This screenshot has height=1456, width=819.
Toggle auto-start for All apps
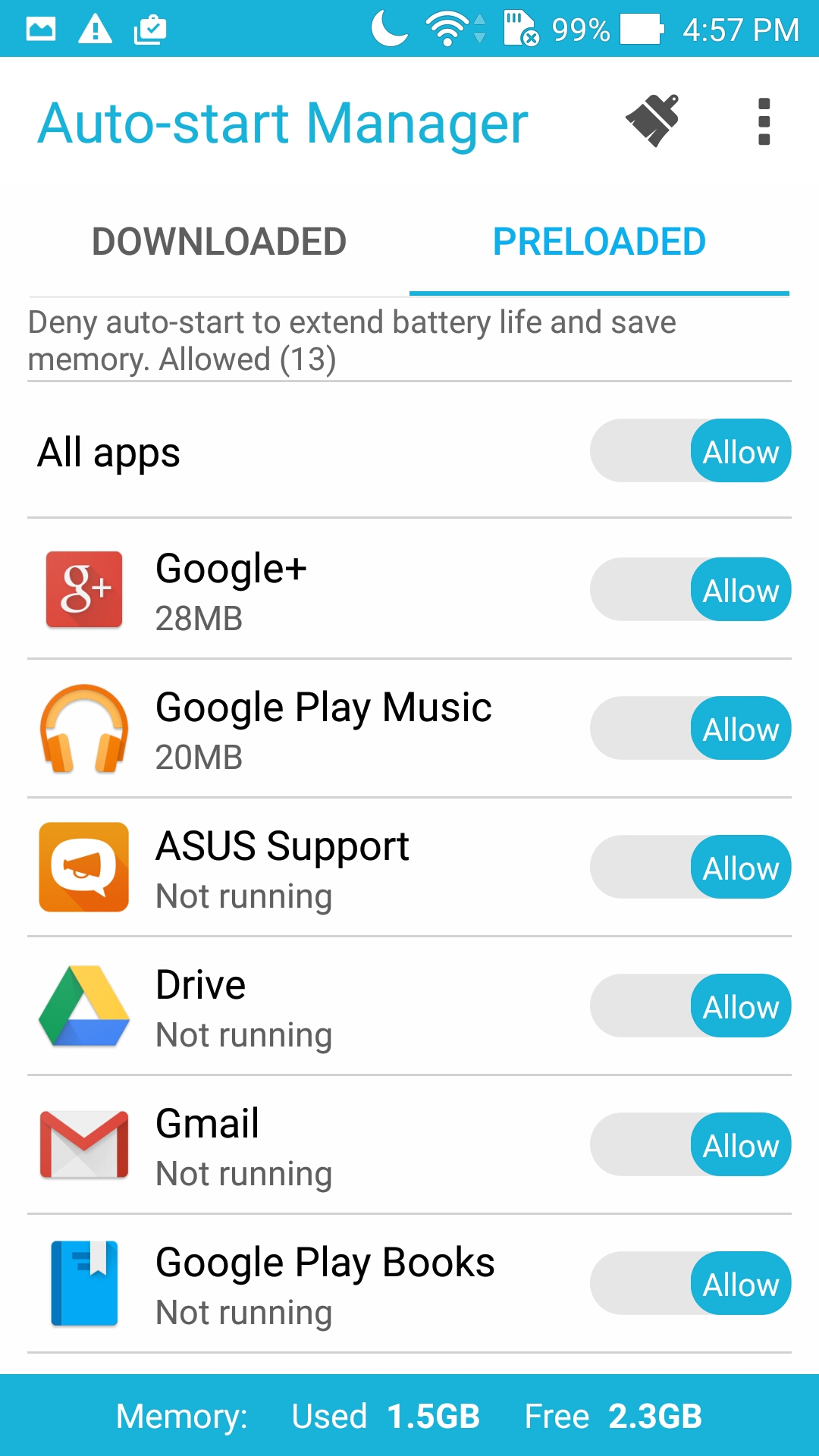[x=690, y=451]
